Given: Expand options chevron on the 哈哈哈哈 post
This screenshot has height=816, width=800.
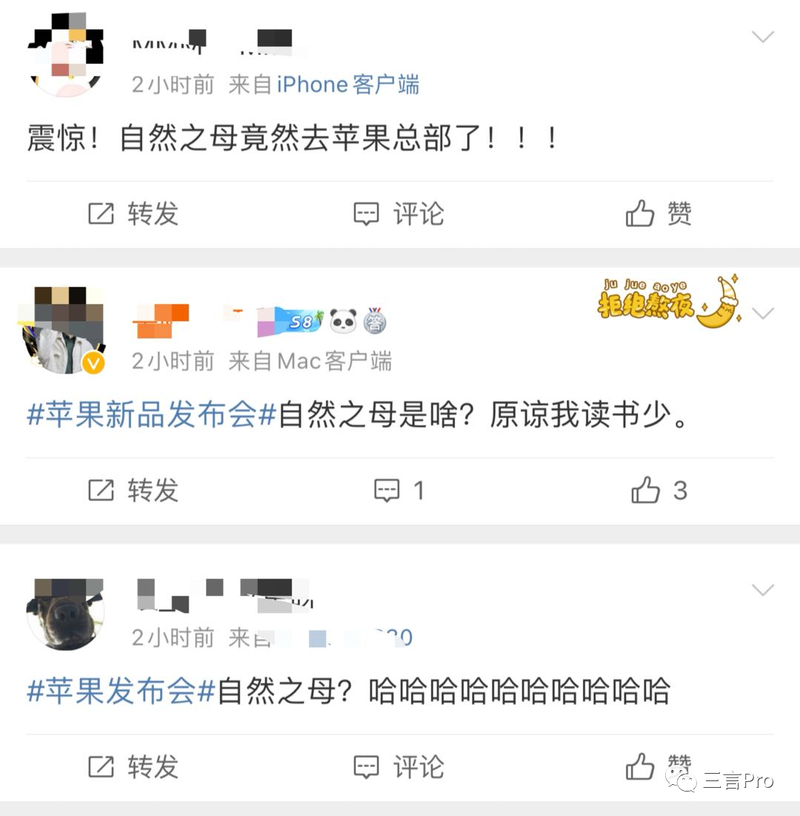Looking at the screenshot, I should pos(763,590).
